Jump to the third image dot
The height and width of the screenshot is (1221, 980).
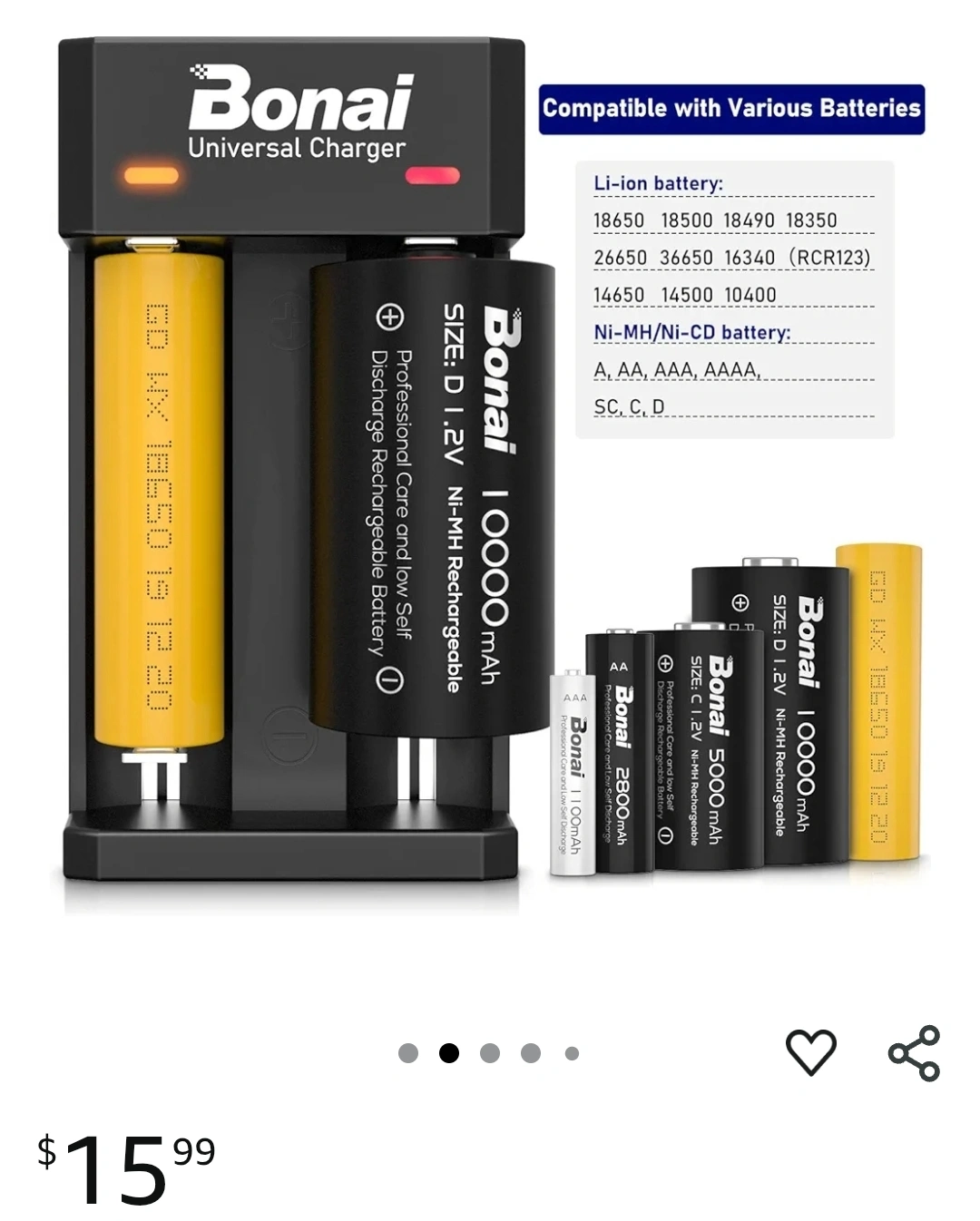490,1053
